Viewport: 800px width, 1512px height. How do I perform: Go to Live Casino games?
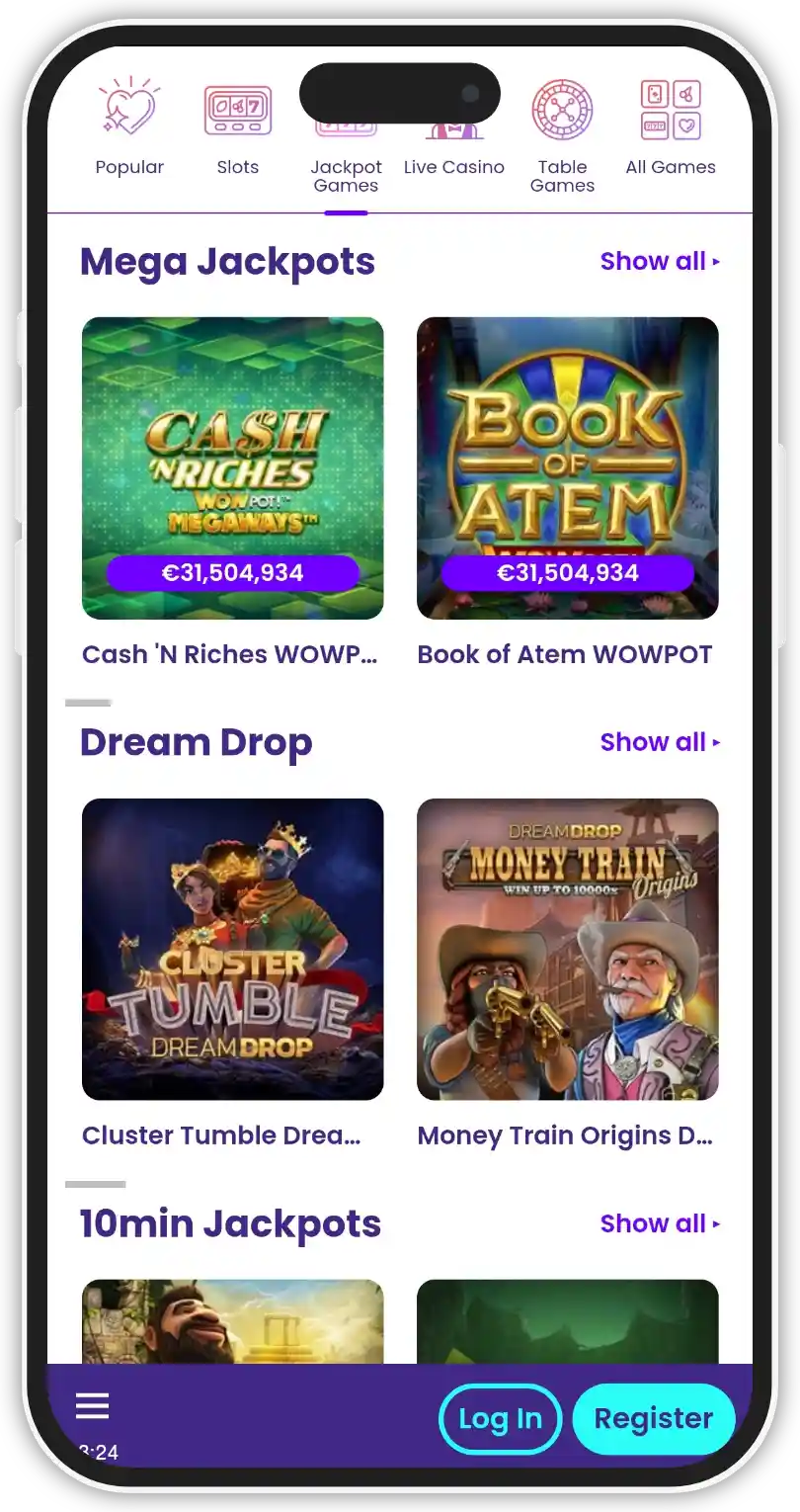click(x=453, y=166)
